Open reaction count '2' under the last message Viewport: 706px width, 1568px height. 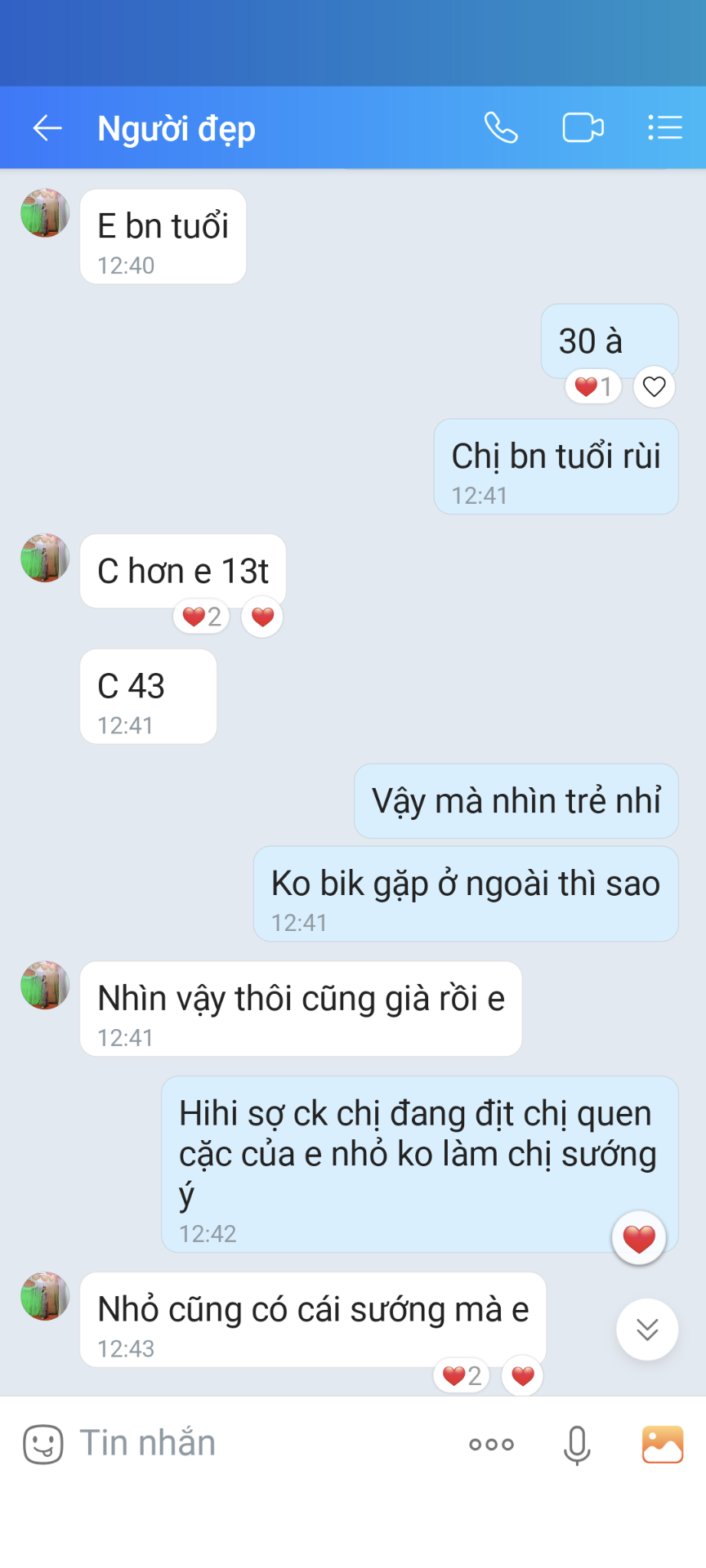[x=462, y=1375]
